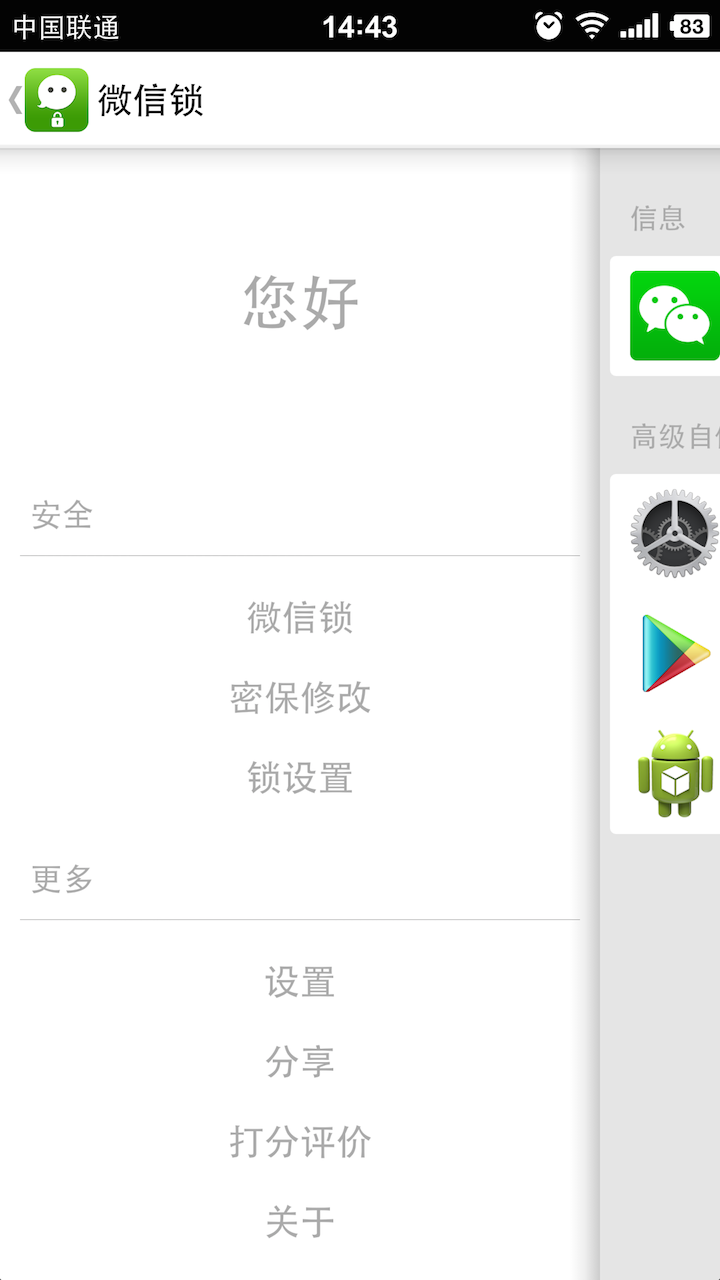Select the system Settings gear app

[675, 533]
